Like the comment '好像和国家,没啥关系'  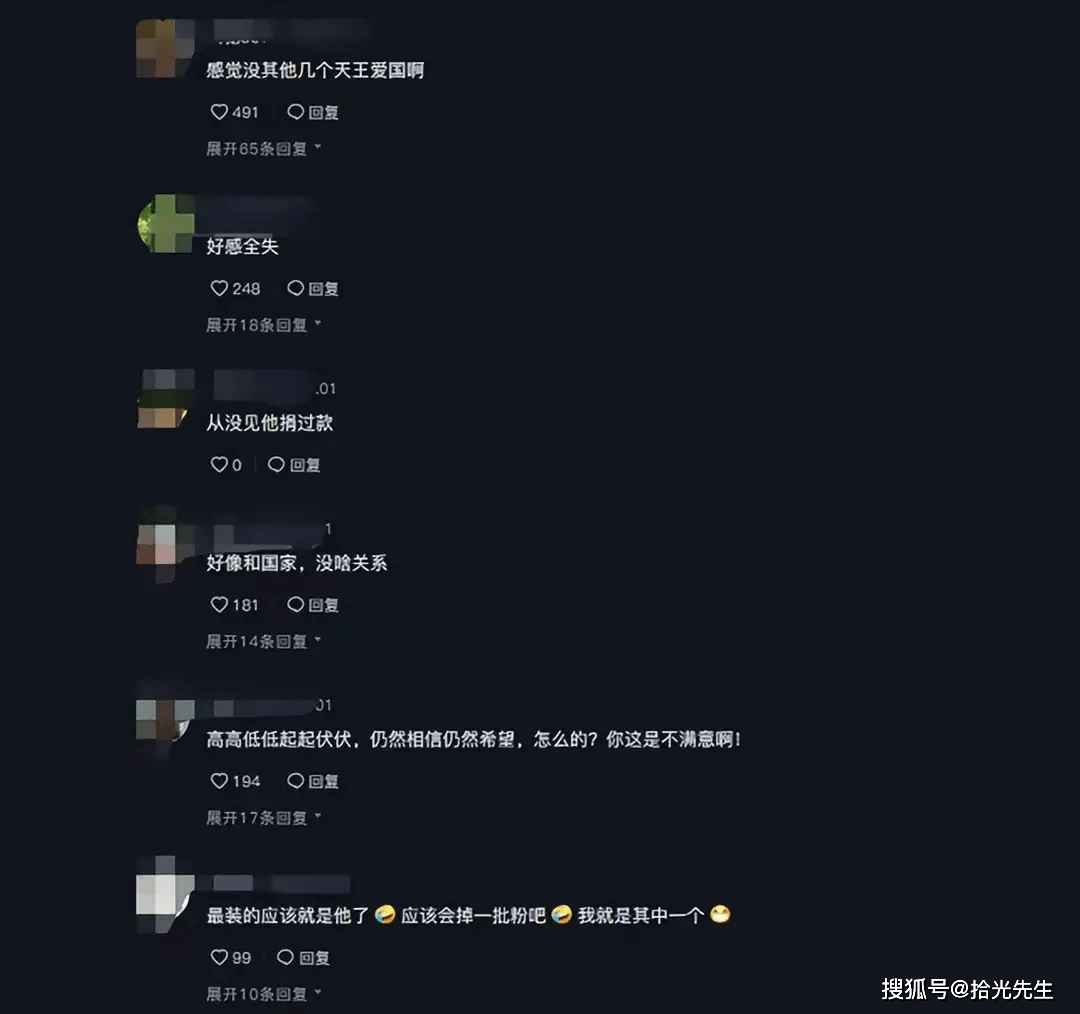[x=220, y=605]
